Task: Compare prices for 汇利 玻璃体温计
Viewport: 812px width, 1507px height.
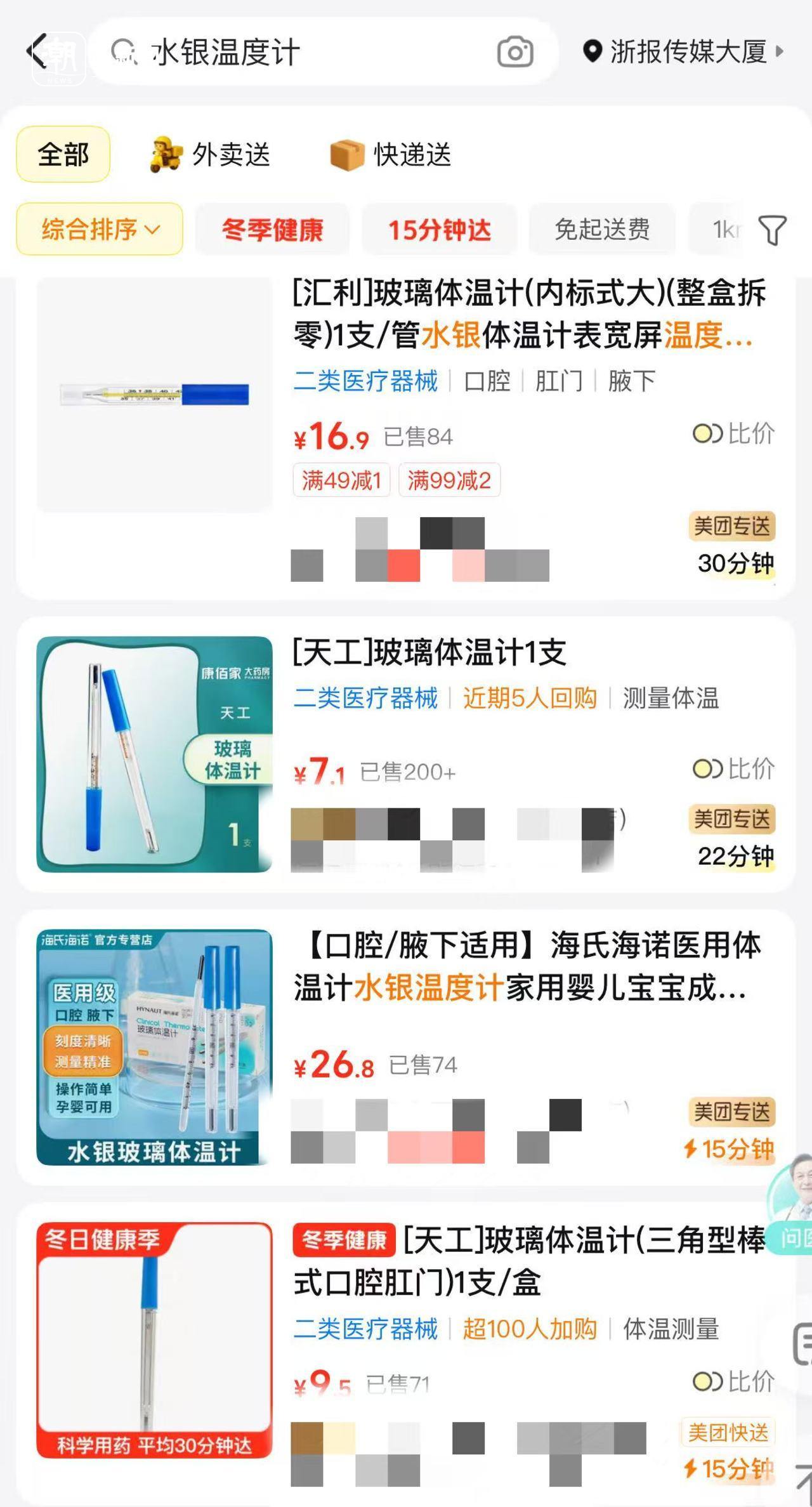Action: click(733, 434)
